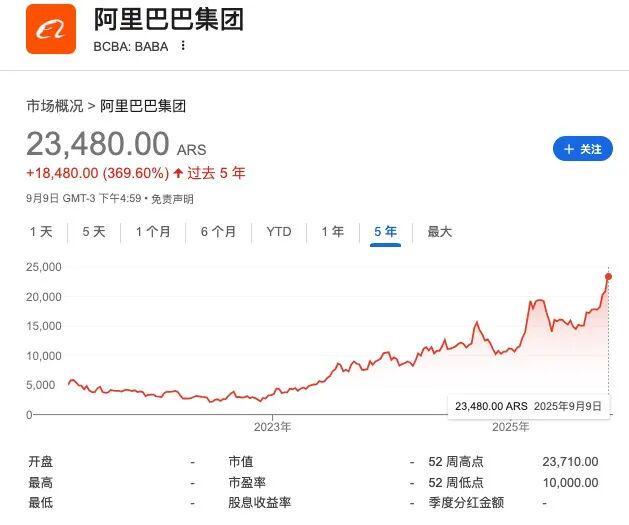Image resolution: width=629 pixels, height=525 pixels.
Task: Switch the chart to 1 年
Action: point(333,232)
